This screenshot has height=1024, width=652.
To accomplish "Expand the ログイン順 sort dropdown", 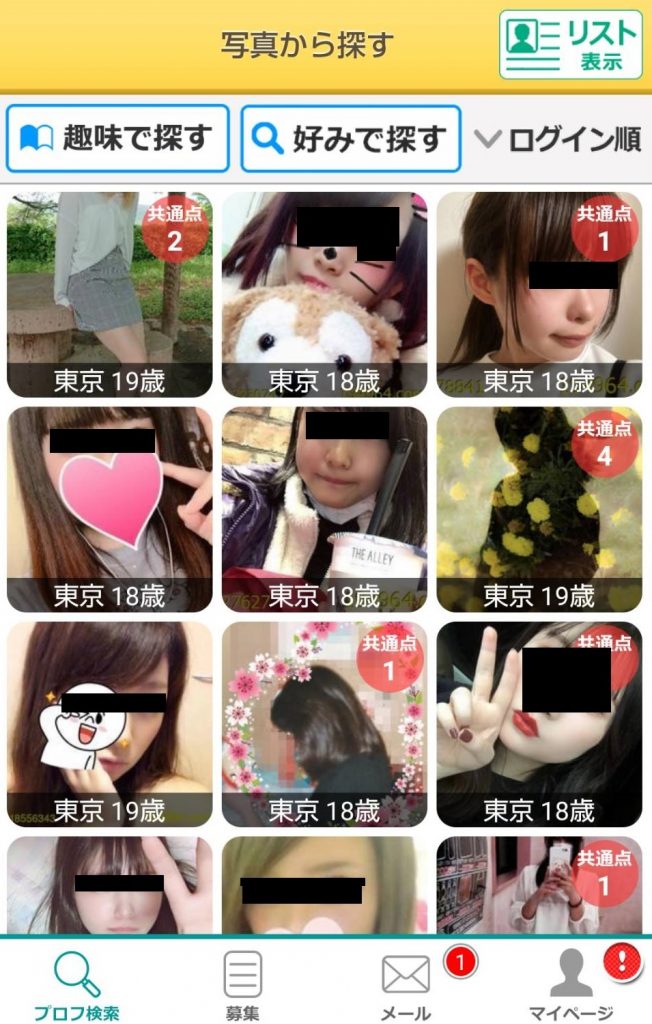I will (x=557, y=139).
